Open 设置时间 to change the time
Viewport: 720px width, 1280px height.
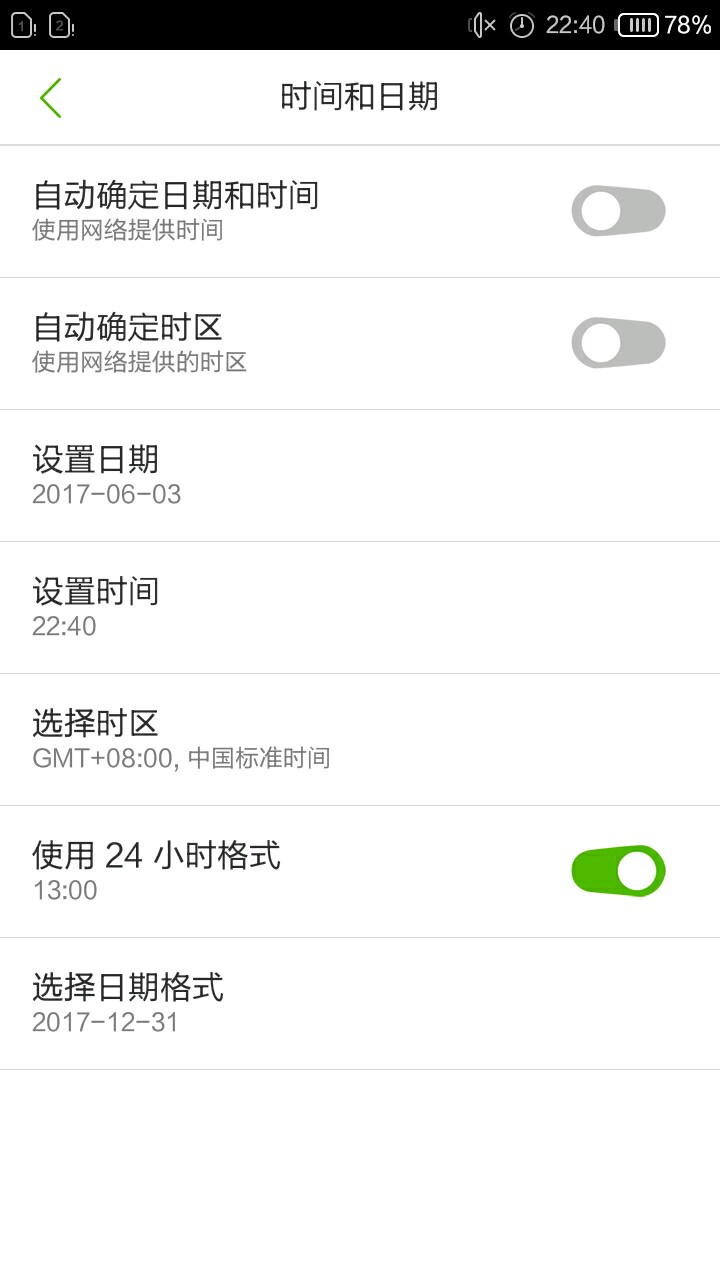pos(360,607)
